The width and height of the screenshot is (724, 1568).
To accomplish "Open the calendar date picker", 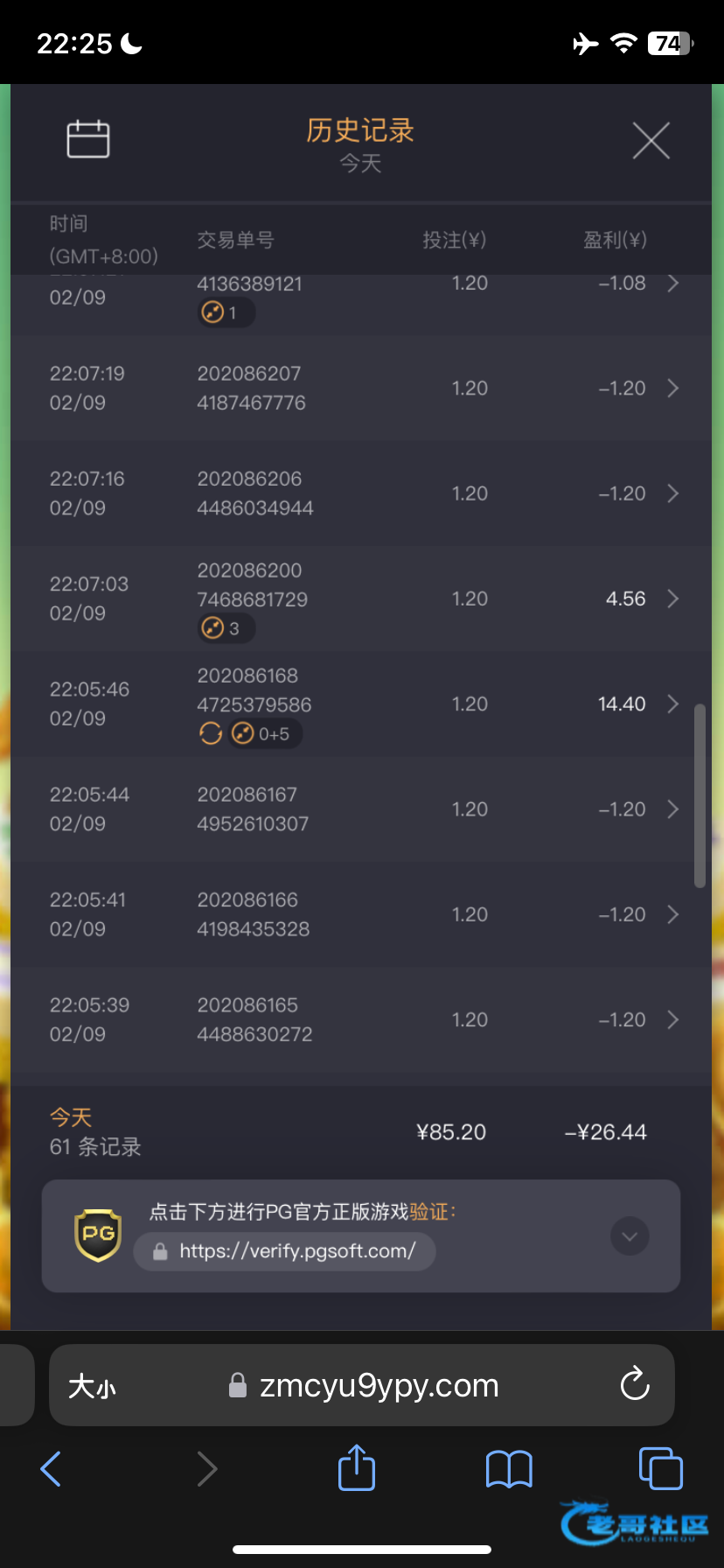I will (x=88, y=139).
